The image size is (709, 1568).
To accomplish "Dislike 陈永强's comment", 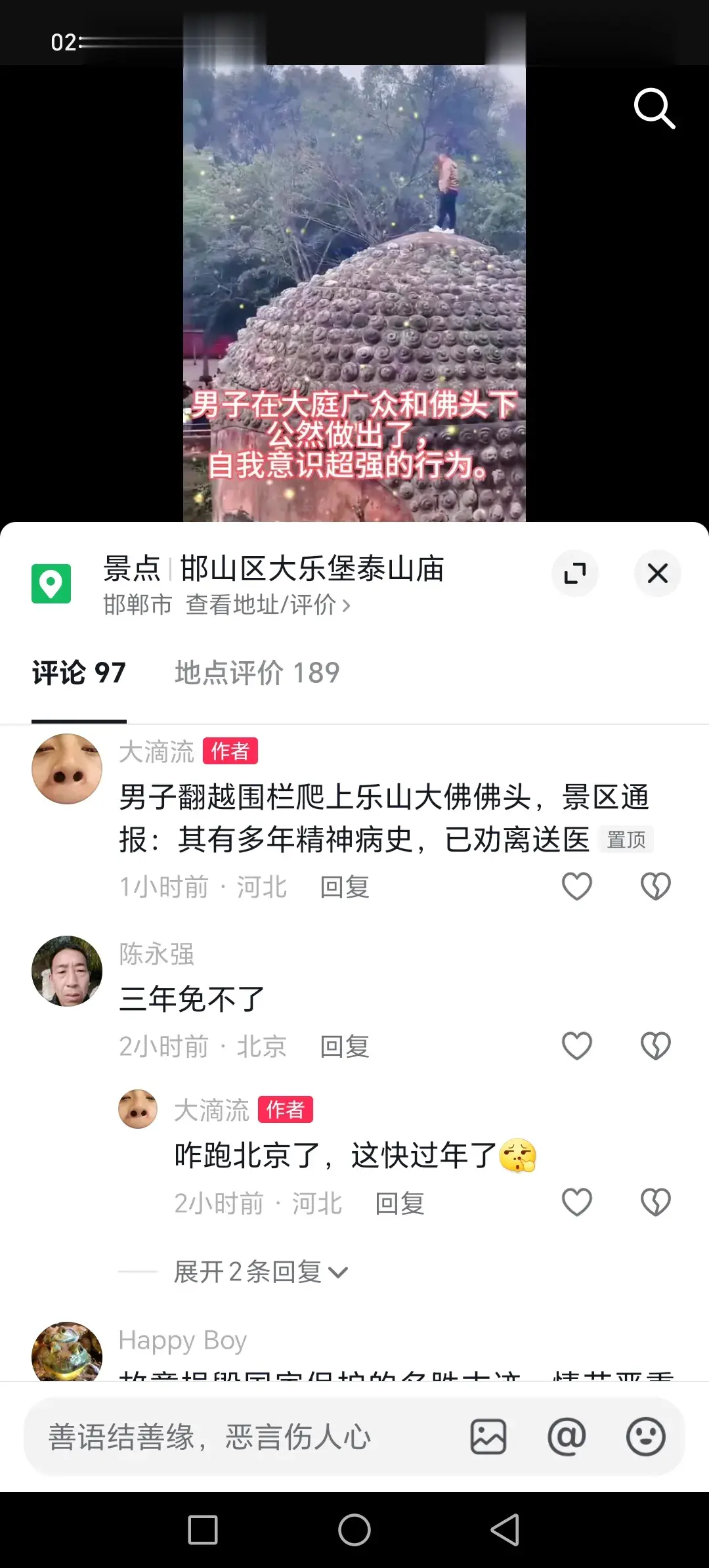I will (x=655, y=1046).
